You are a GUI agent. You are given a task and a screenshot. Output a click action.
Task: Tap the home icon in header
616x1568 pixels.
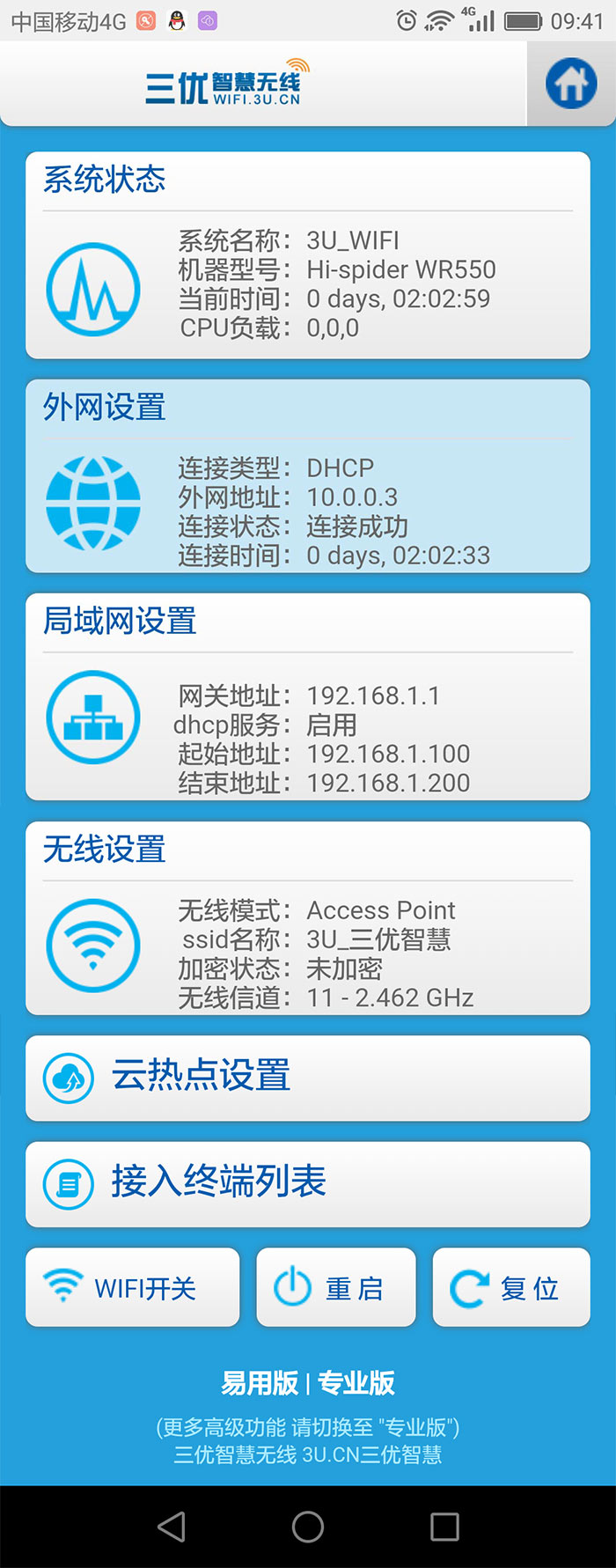tap(571, 84)
